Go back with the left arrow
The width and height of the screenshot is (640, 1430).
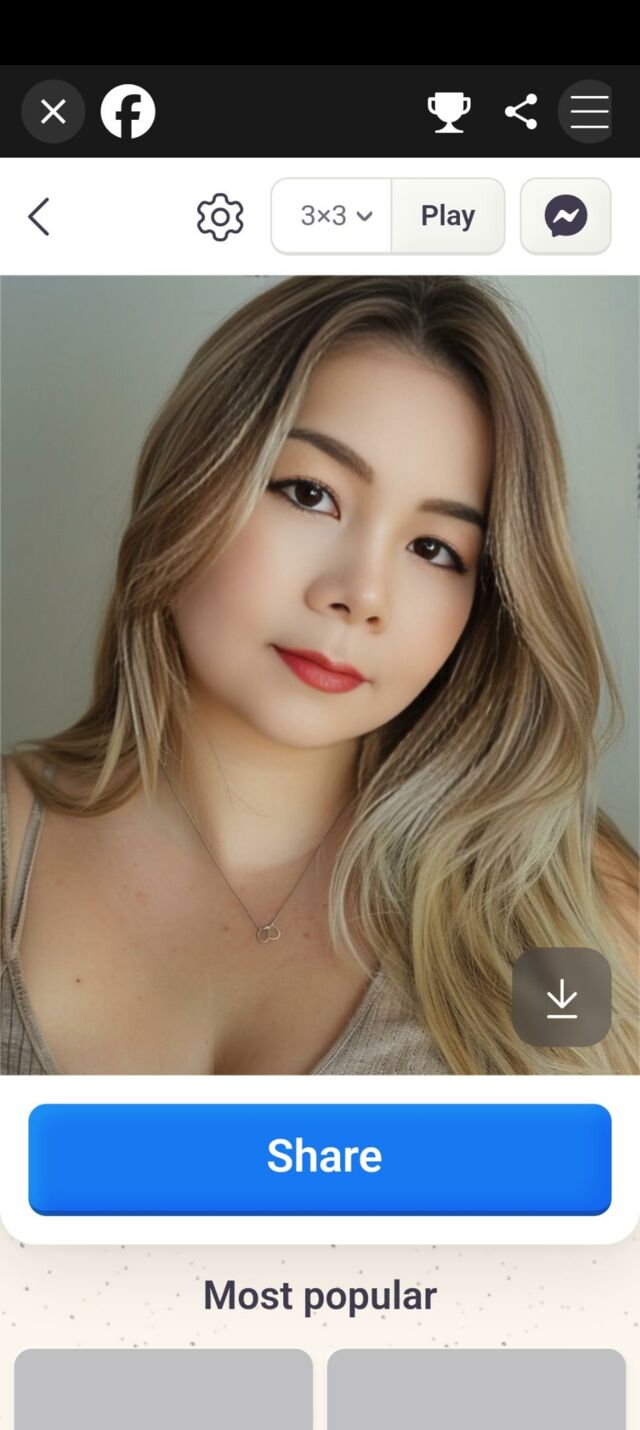point(39,216)
